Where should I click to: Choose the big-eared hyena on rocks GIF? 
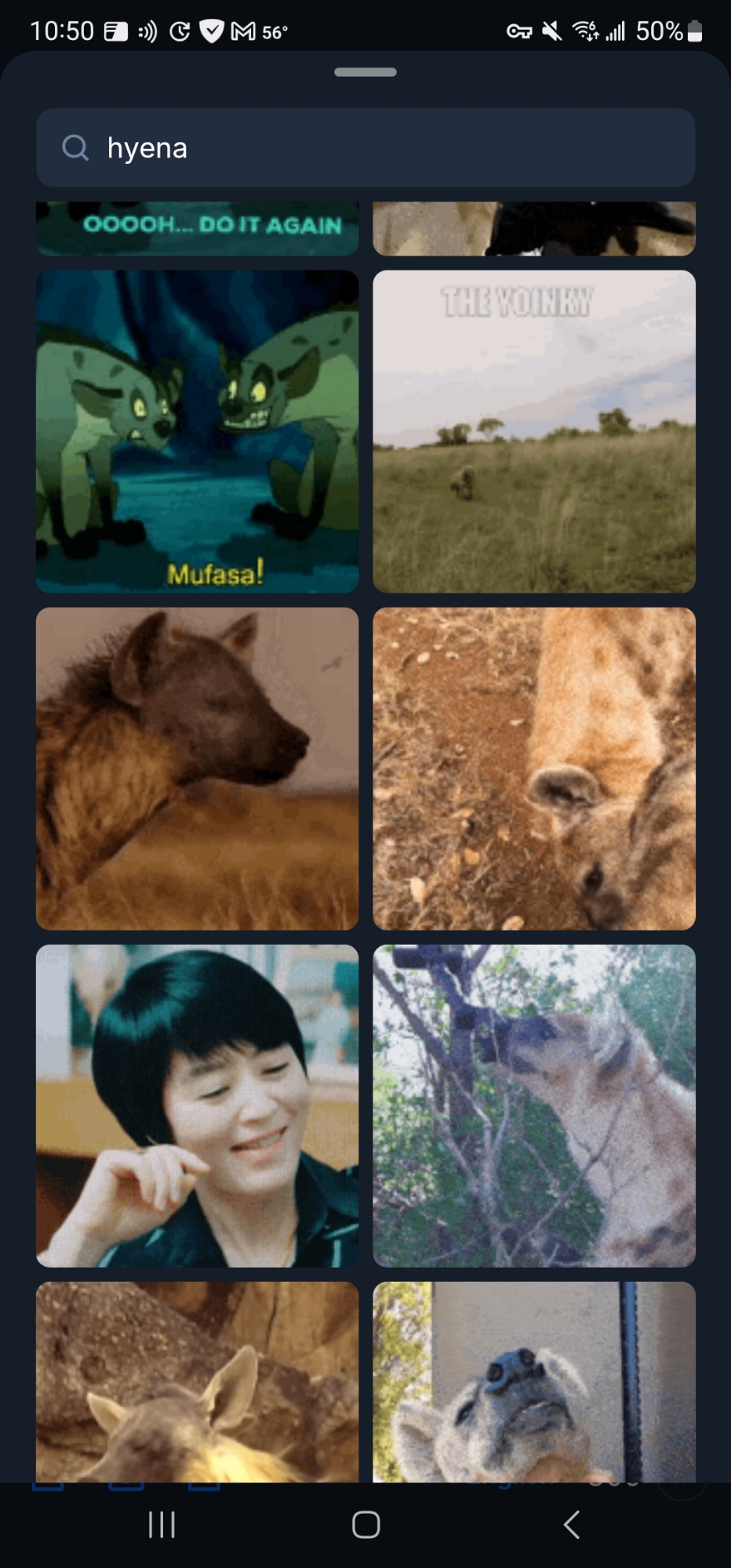pos(197,1381)
